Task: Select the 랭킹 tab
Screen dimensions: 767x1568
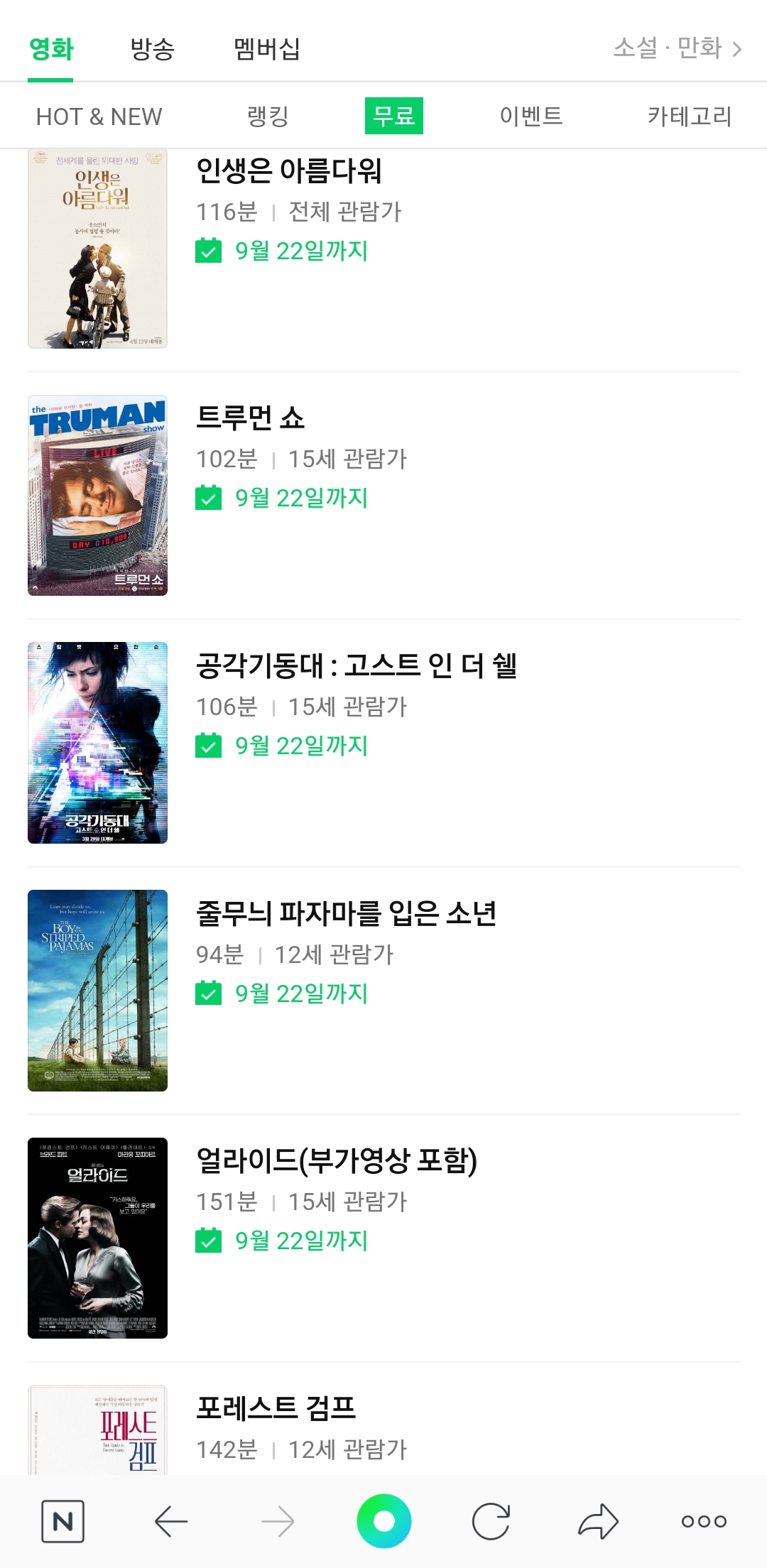Action: pyautogui.click(x=268, y=116)
